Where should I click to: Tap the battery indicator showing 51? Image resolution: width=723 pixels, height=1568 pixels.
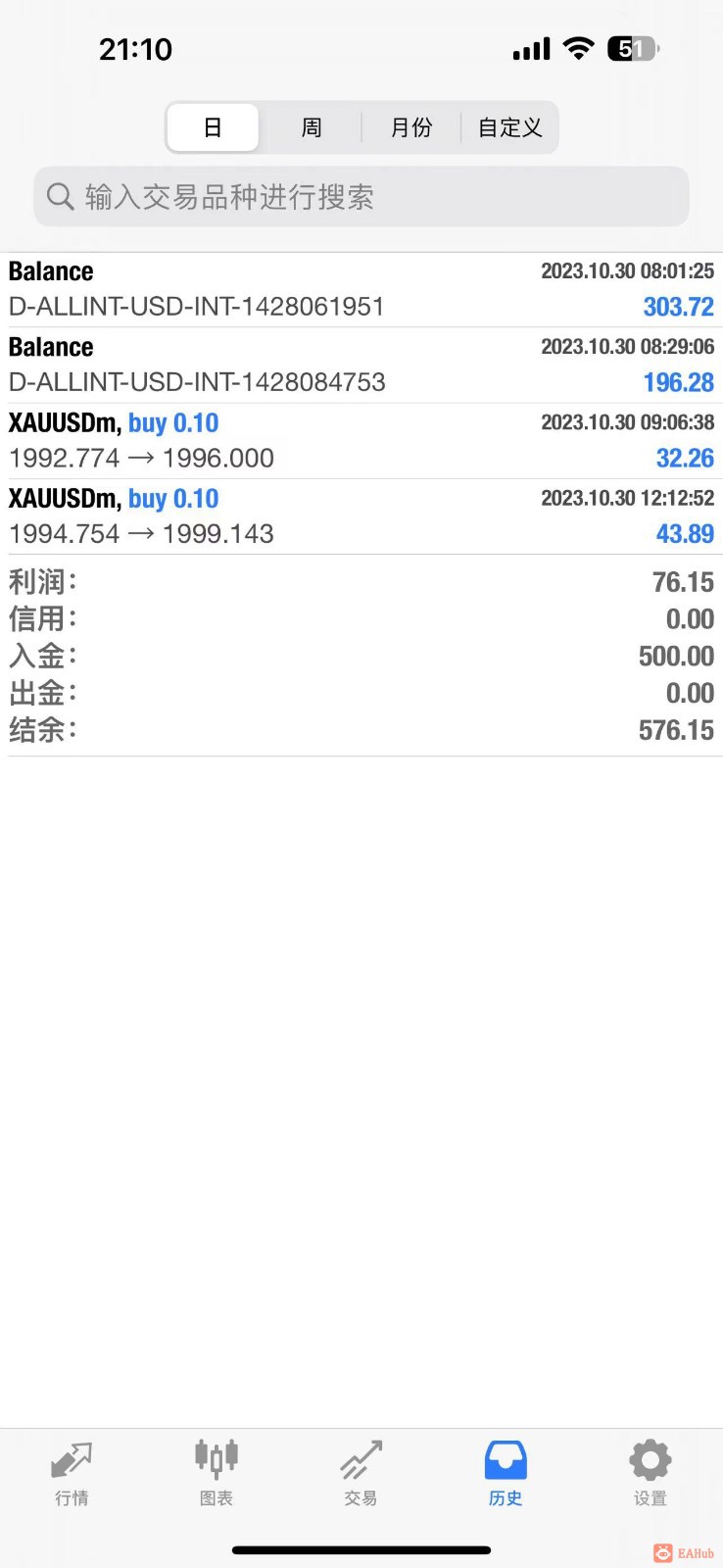click(632, 48)
